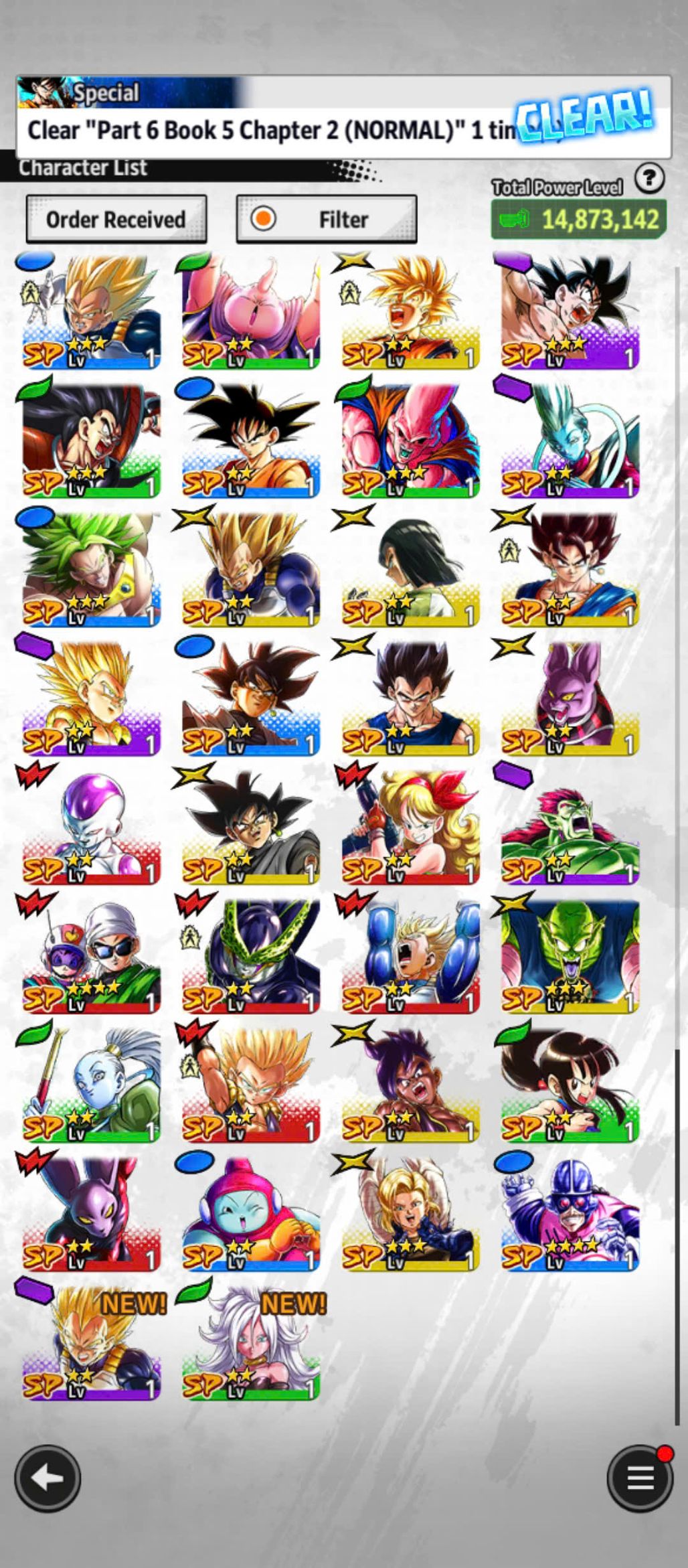Open the Filter options
This screenshot has height=1568, width=688.
[327, 219]
